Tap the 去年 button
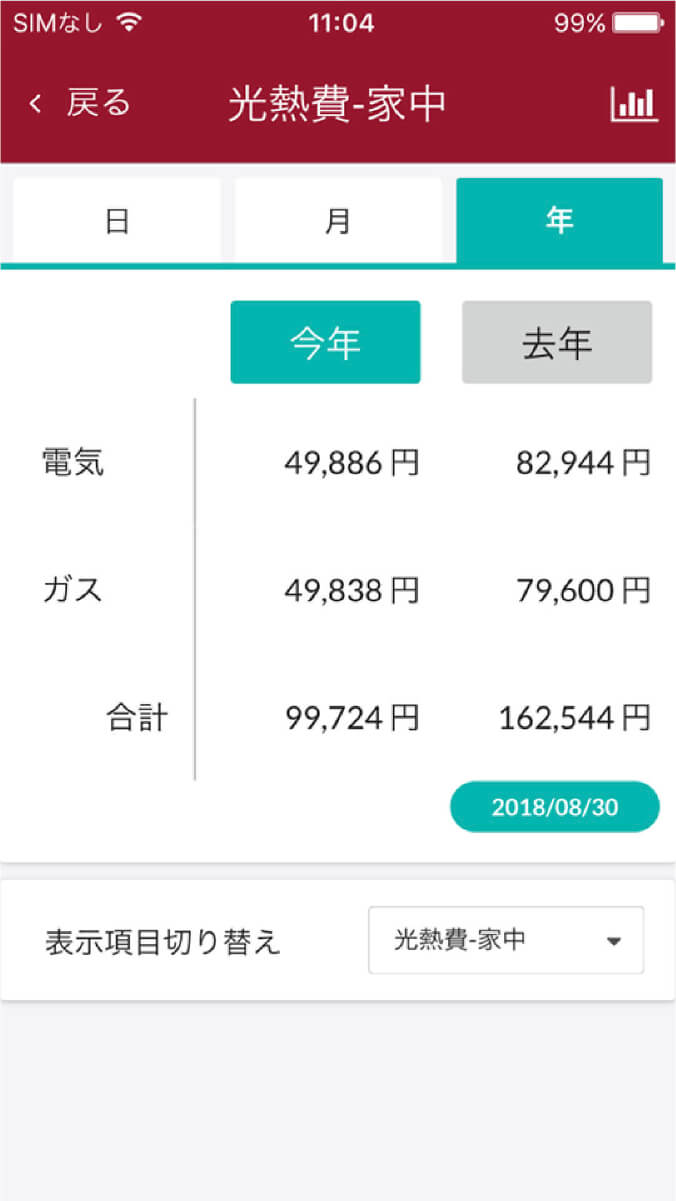676x1201 pixels. (557, 343)
